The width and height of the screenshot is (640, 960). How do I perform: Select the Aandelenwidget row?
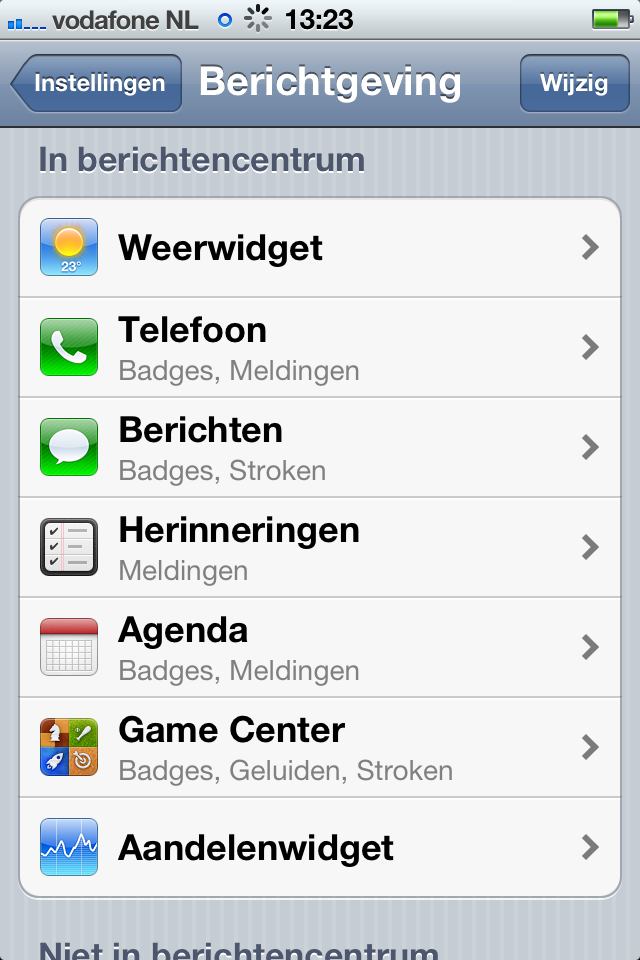pyautogui.click(x=320, y=847)
